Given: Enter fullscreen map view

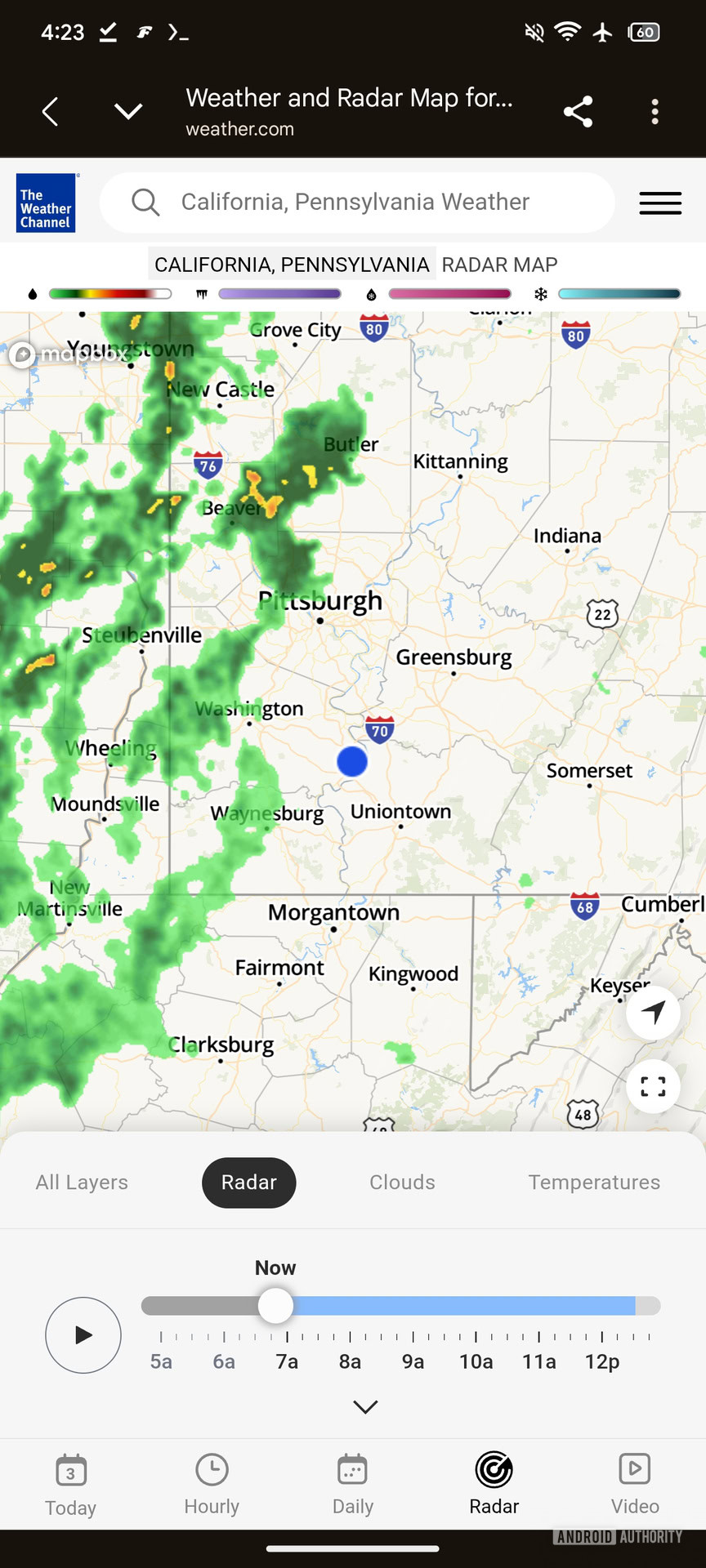Looking at the screenshot, I should click(x=652, y=1087).
